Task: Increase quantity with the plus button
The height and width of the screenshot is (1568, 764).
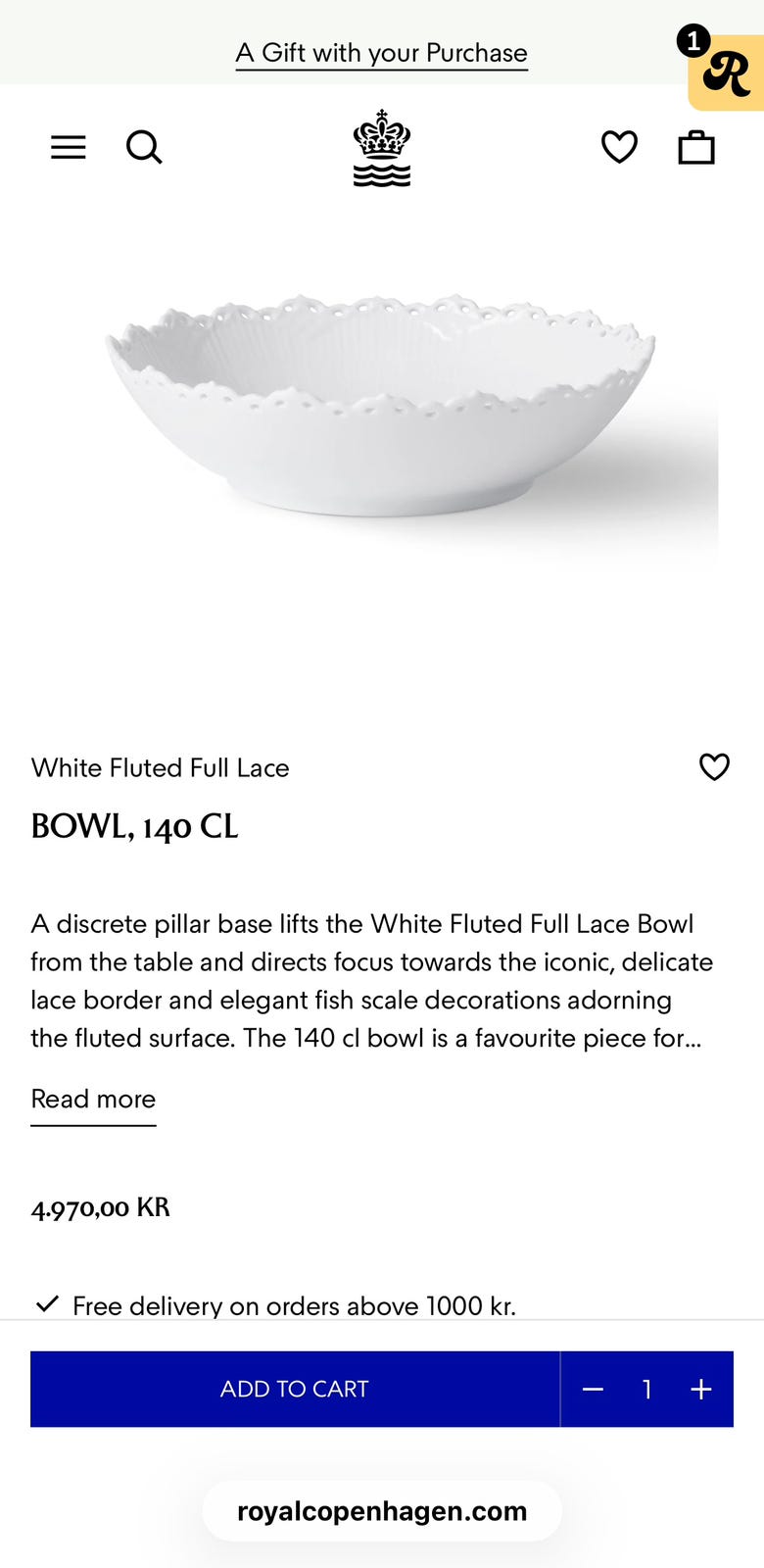Action: pyautogui.click(x=700, y=1389)
